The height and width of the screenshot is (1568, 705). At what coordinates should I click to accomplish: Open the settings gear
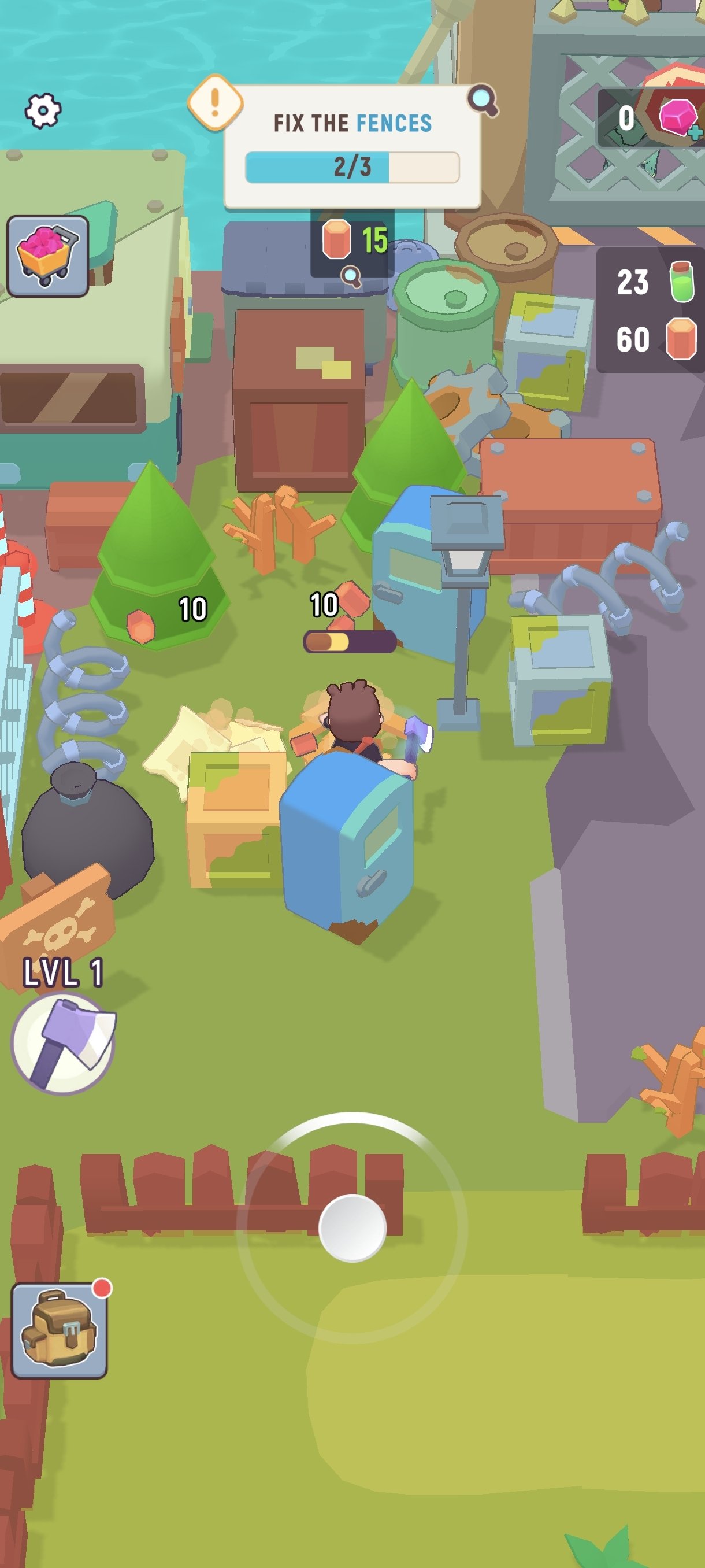click(43, 111)
